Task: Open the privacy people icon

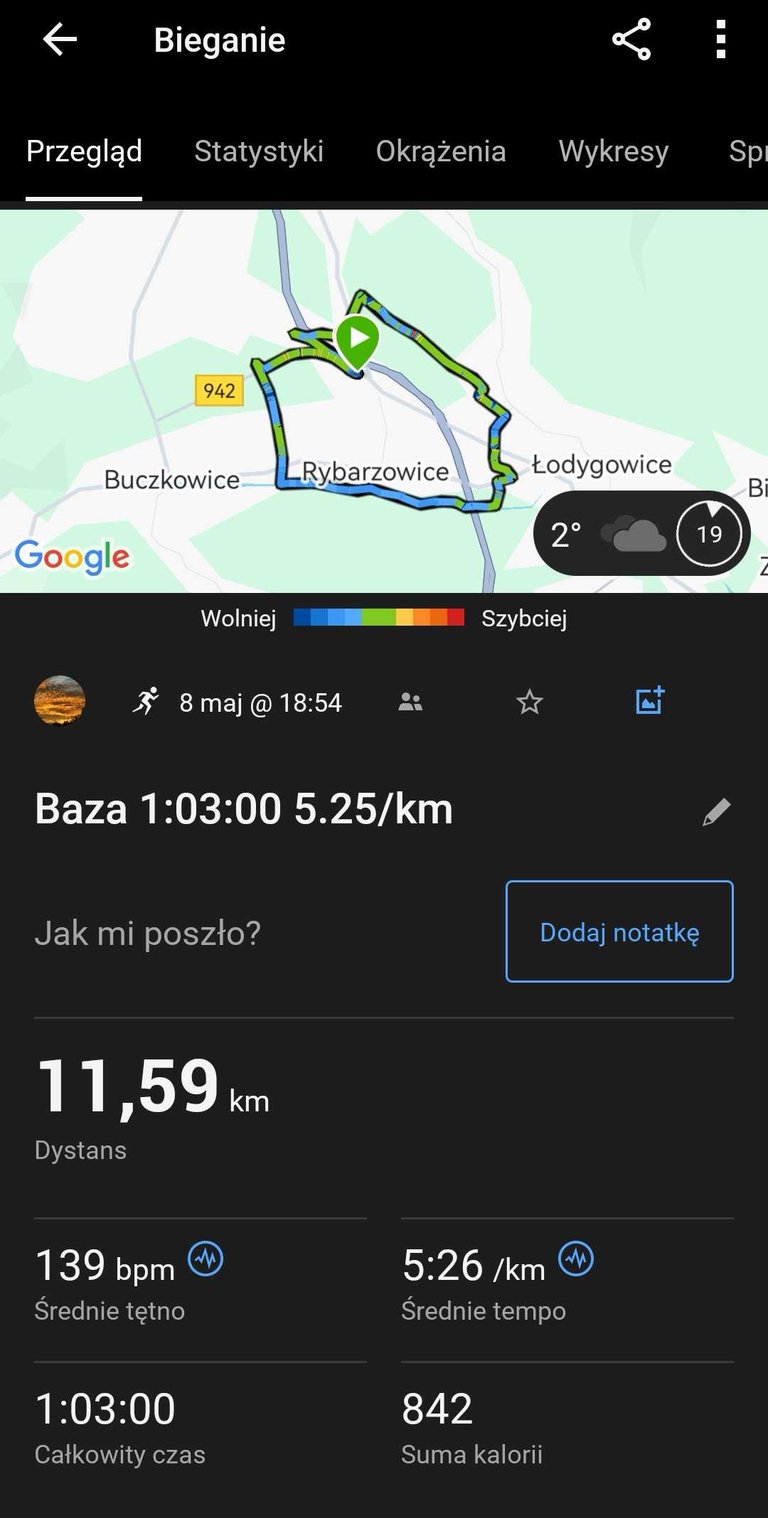Action: [x=410, y=702]
